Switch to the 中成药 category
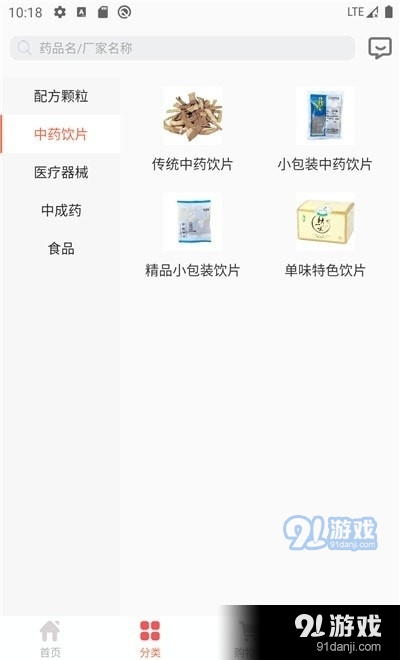 pyautogui.click(x=61, y=210)
